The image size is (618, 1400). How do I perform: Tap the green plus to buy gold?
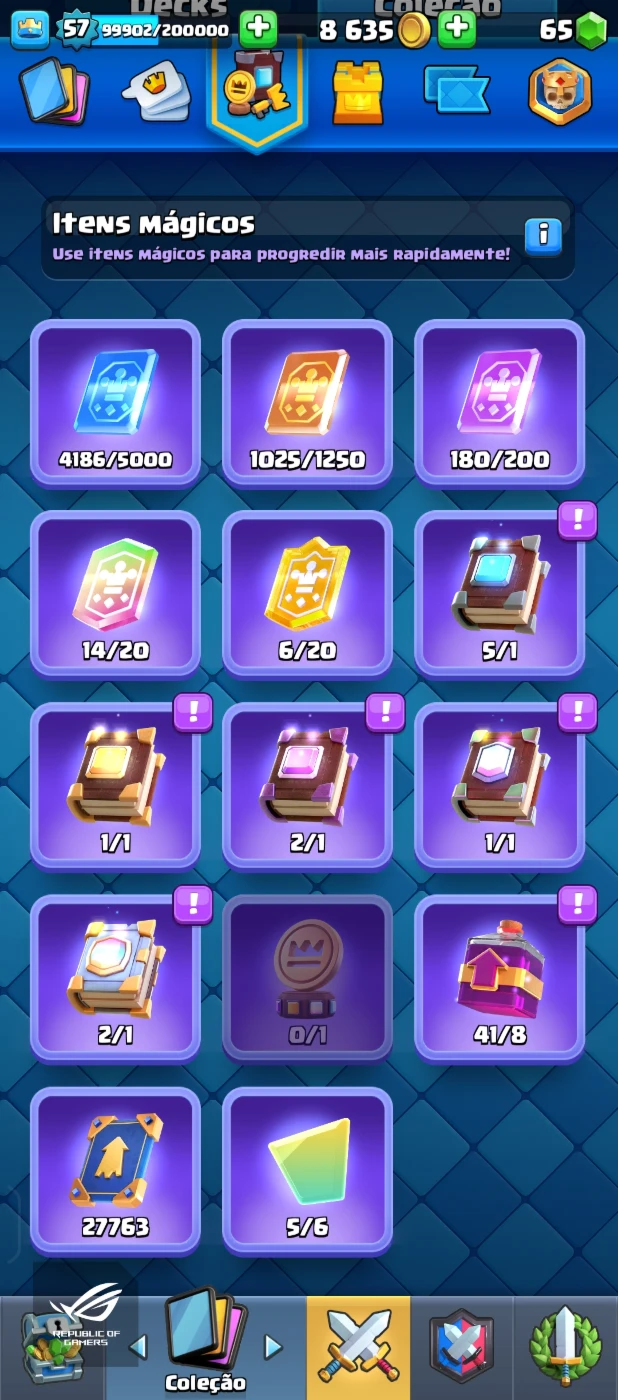click(x=457, y=29)
